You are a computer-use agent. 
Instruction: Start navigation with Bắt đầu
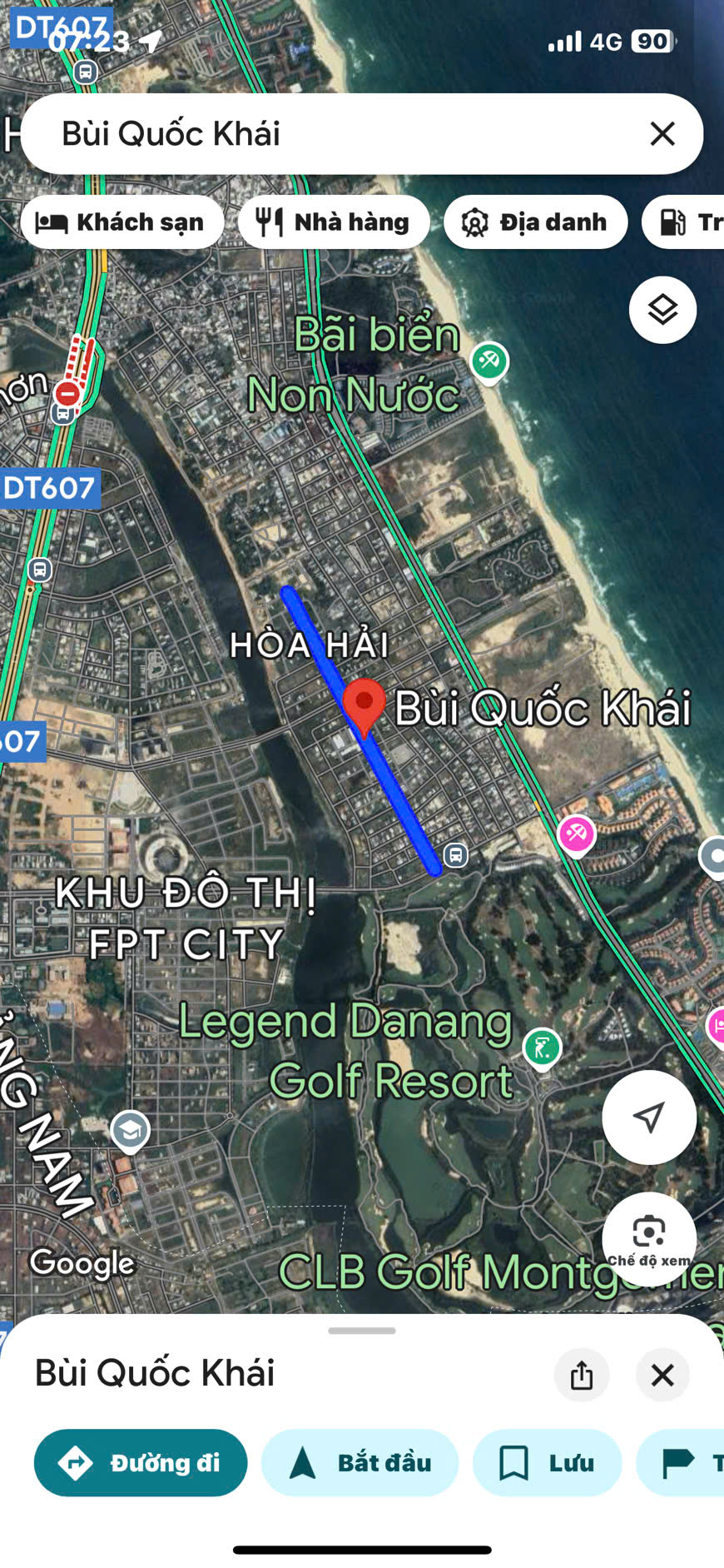(360, 1463)
